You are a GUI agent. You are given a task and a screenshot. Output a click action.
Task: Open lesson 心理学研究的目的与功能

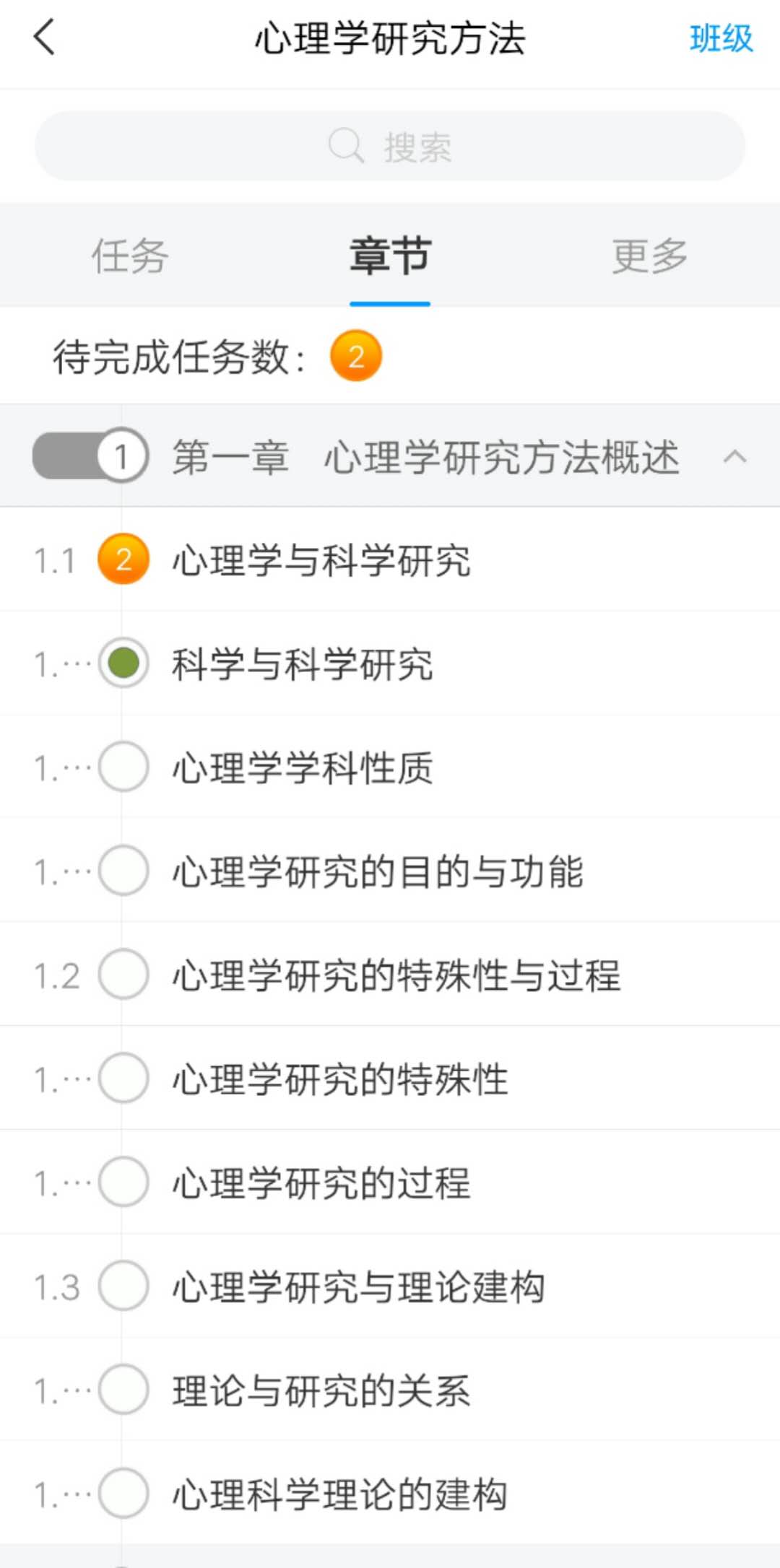coord(390,871)
